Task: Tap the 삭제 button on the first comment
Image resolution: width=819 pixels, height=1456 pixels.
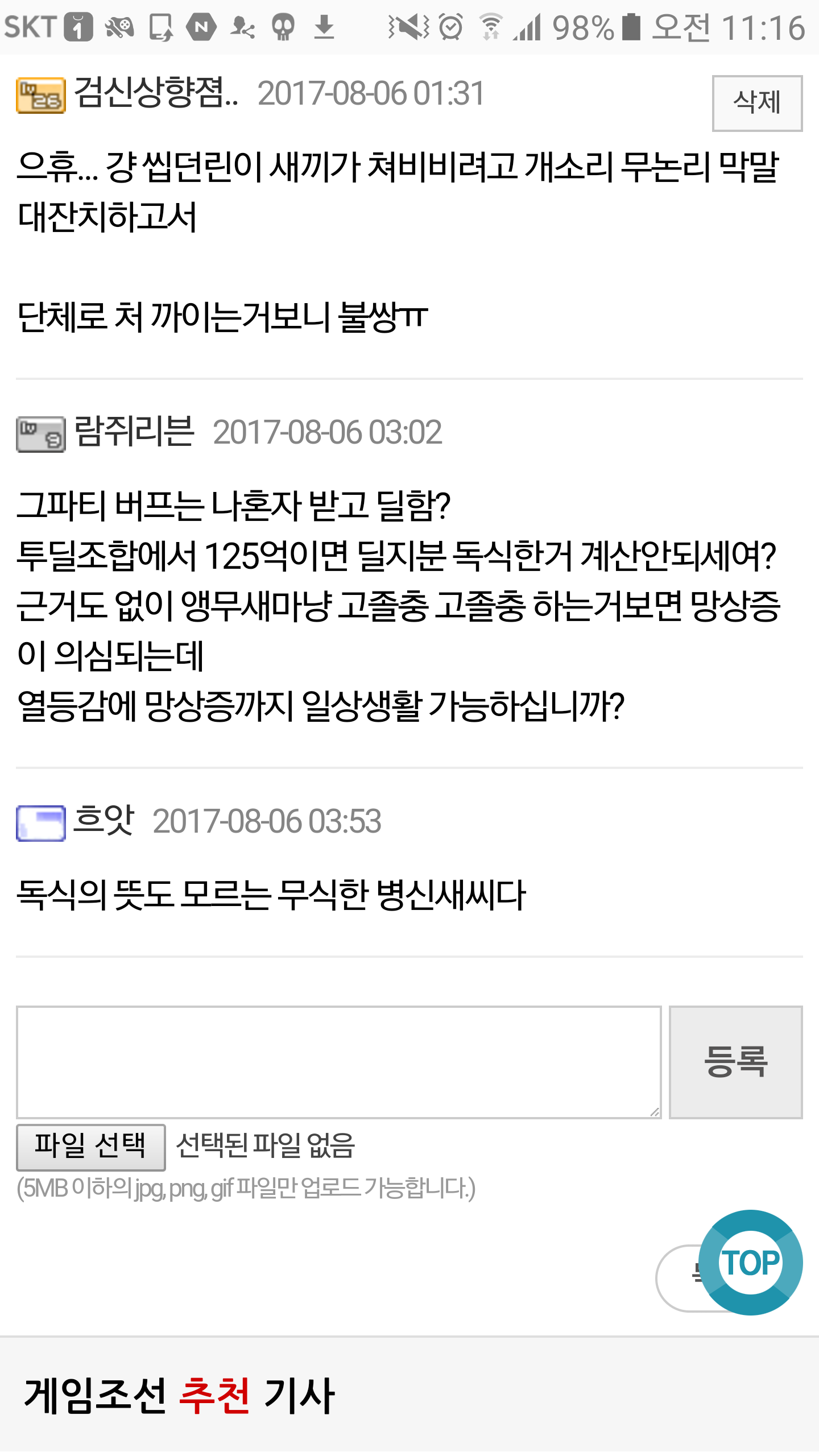Action: click(757, 103)
